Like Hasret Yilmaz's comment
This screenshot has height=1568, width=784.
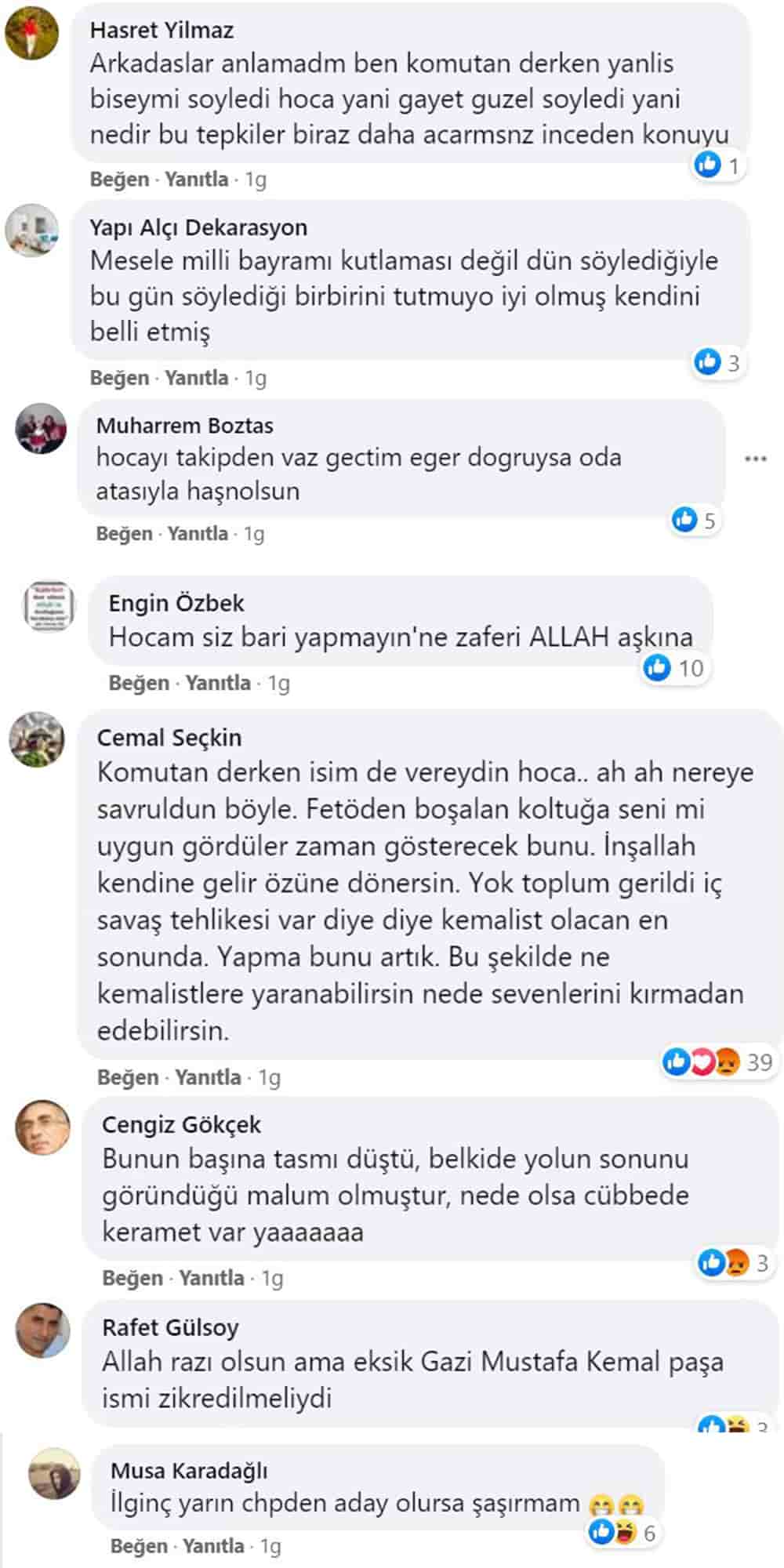click(x=119, y=180)
